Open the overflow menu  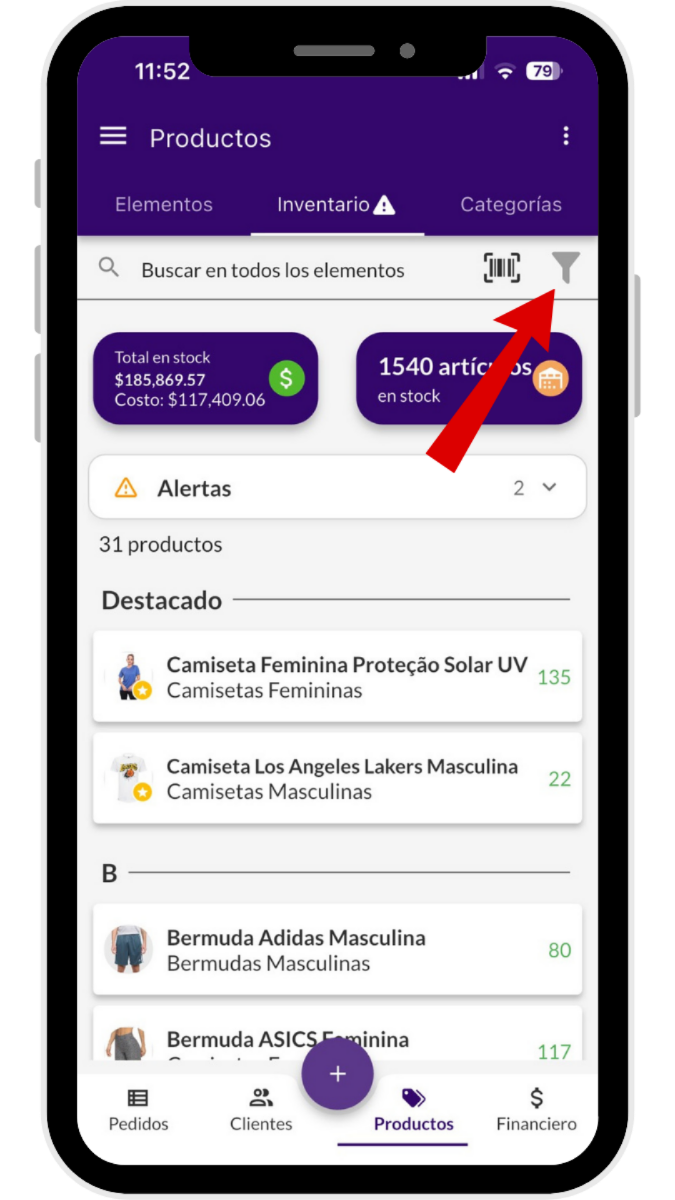point(566,136)
